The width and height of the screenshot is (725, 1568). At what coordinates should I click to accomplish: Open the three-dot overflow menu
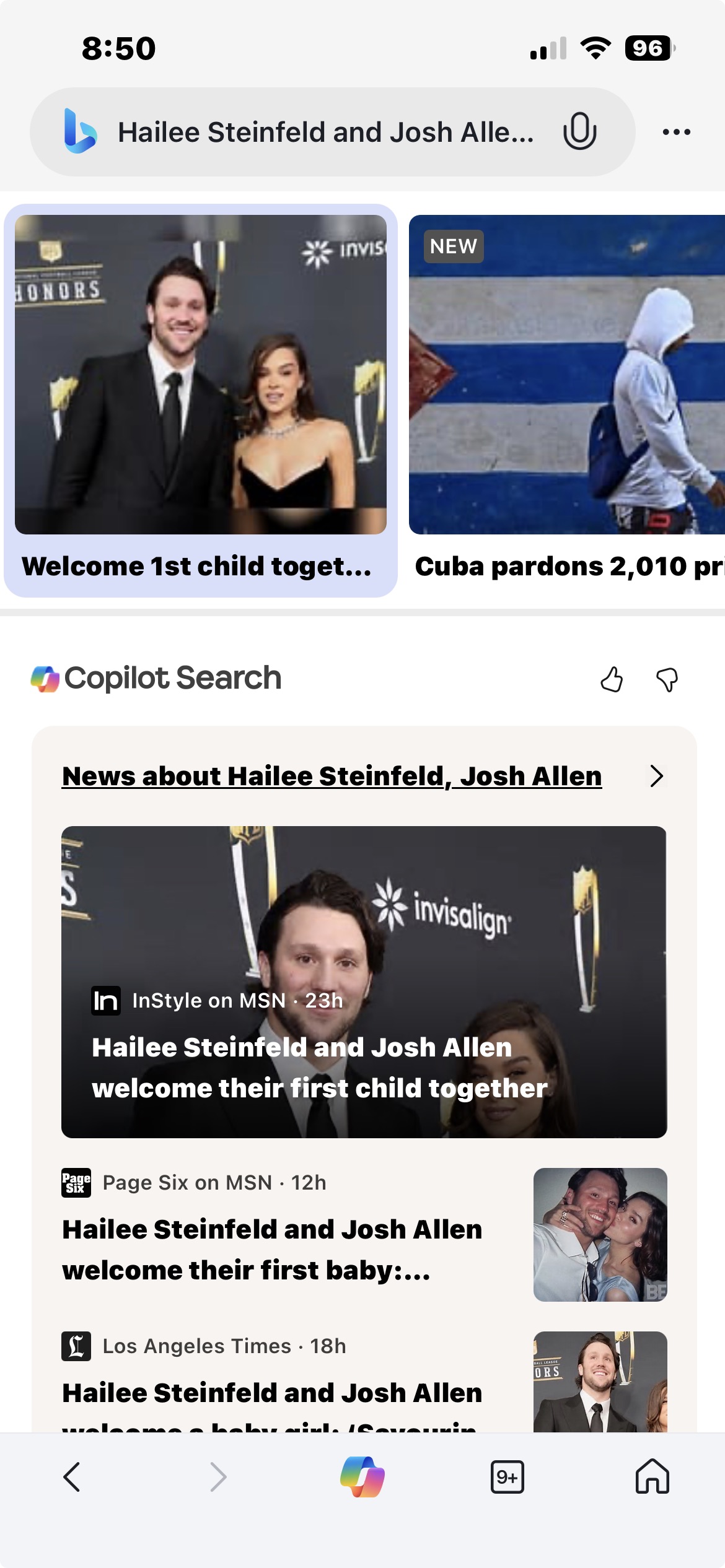click(x=676, y=132)
